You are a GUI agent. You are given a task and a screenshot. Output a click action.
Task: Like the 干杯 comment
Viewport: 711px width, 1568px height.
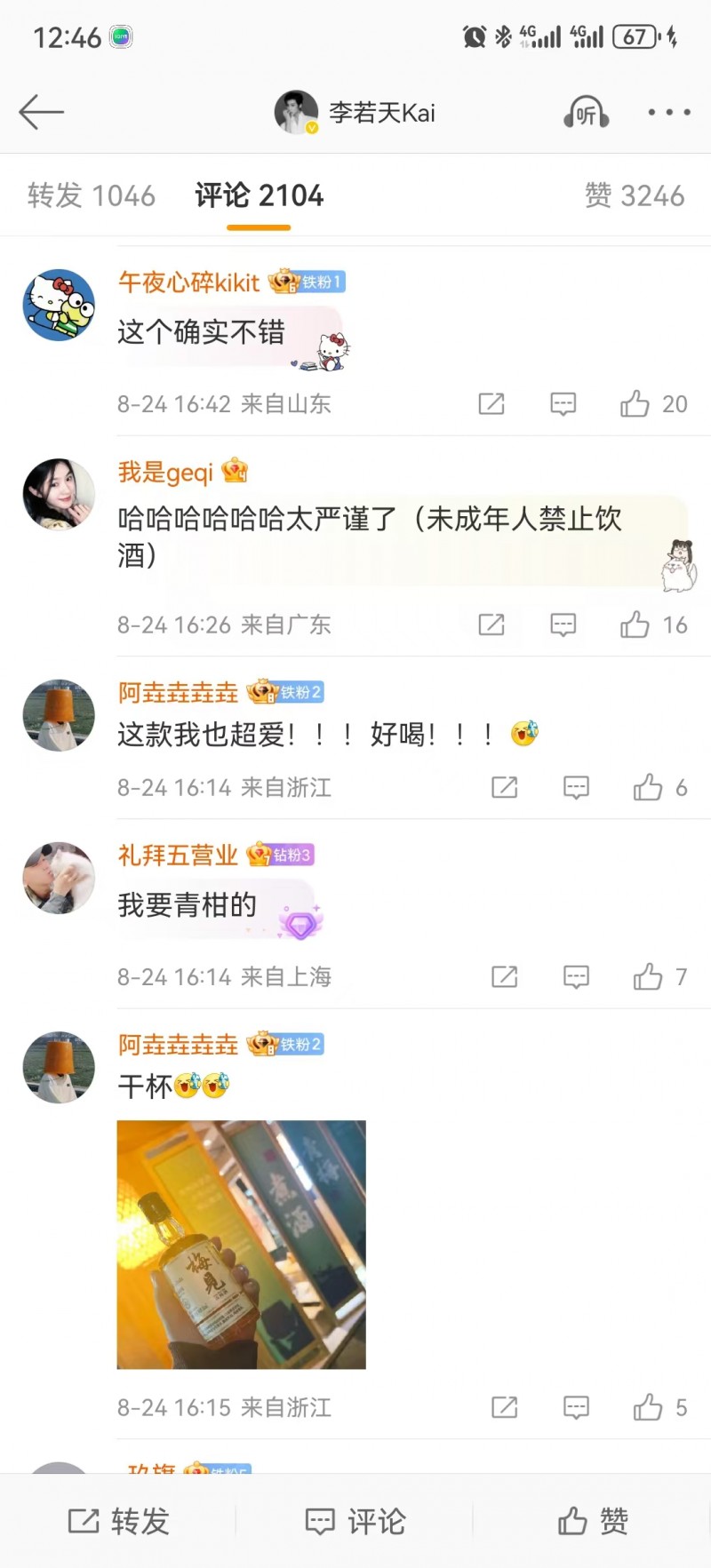click(x=659, y=1408)
